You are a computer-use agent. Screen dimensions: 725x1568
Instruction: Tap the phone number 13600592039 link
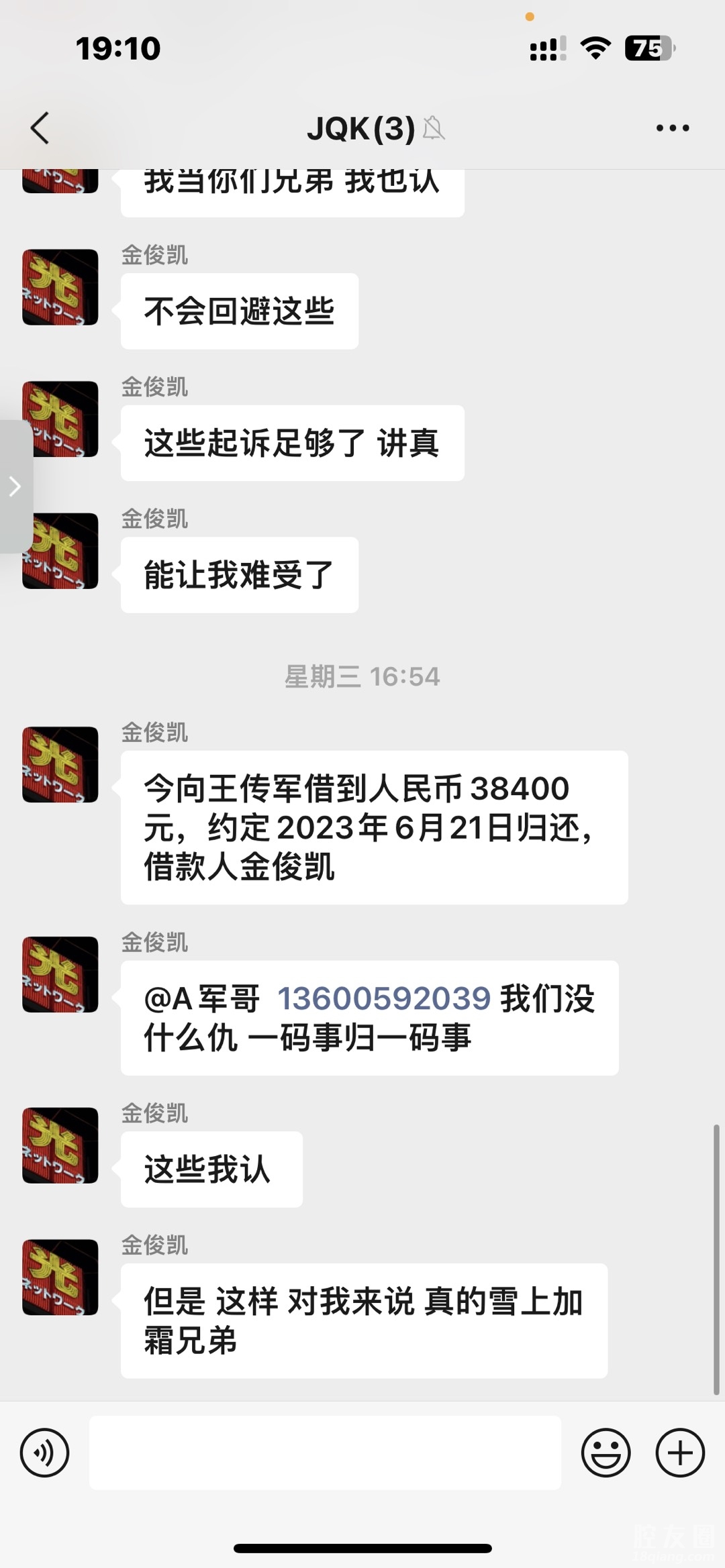click(x=384, y=998)
